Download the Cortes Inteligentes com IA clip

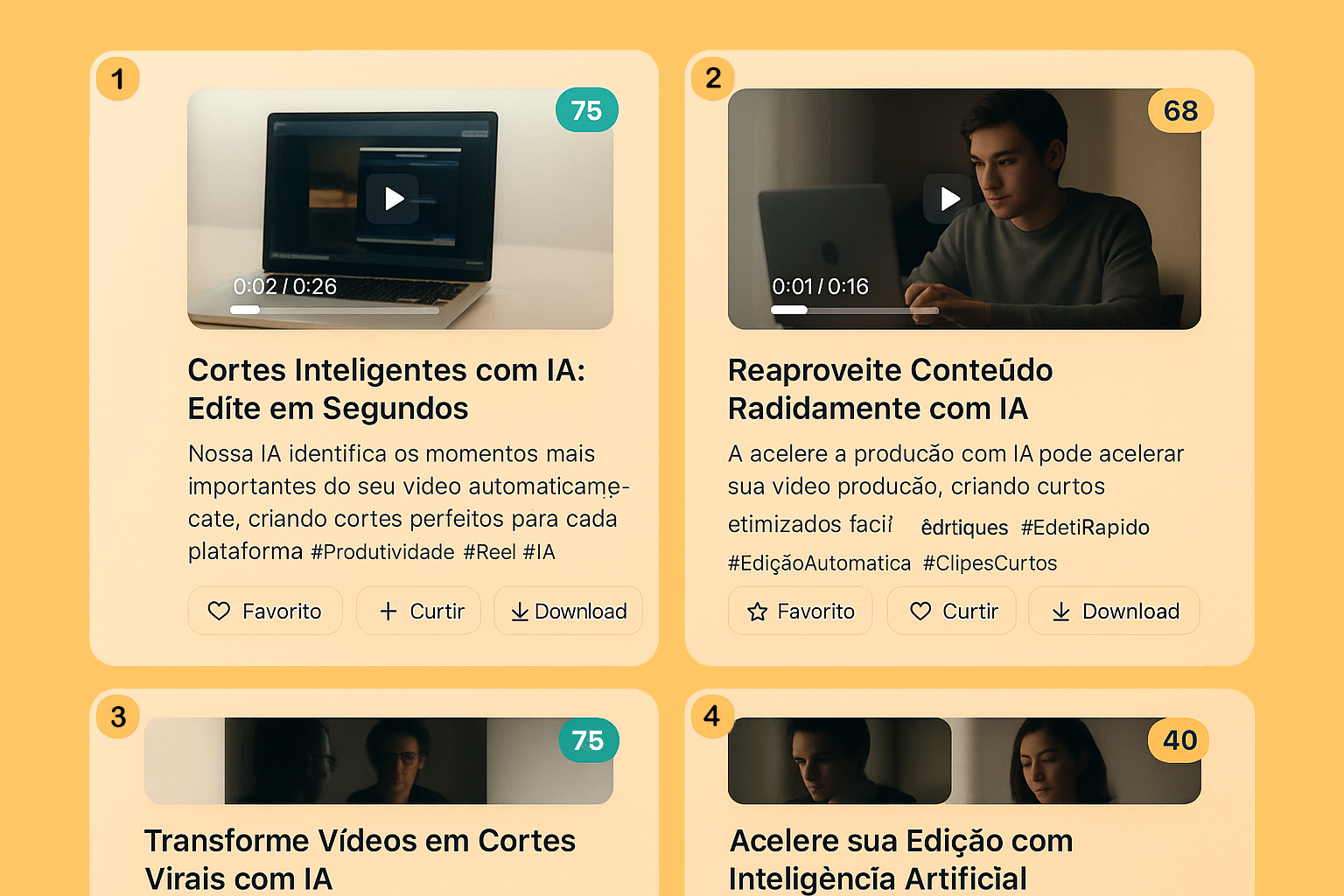[x=569, y=611]
